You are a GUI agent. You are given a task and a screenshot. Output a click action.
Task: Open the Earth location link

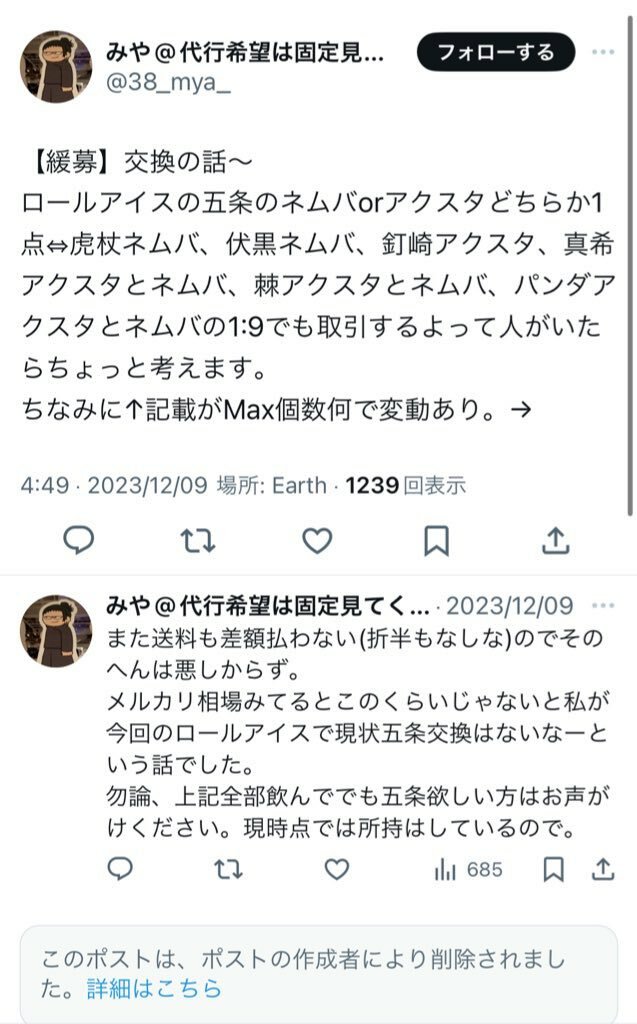pyautogui.click(x=302, y=486)
